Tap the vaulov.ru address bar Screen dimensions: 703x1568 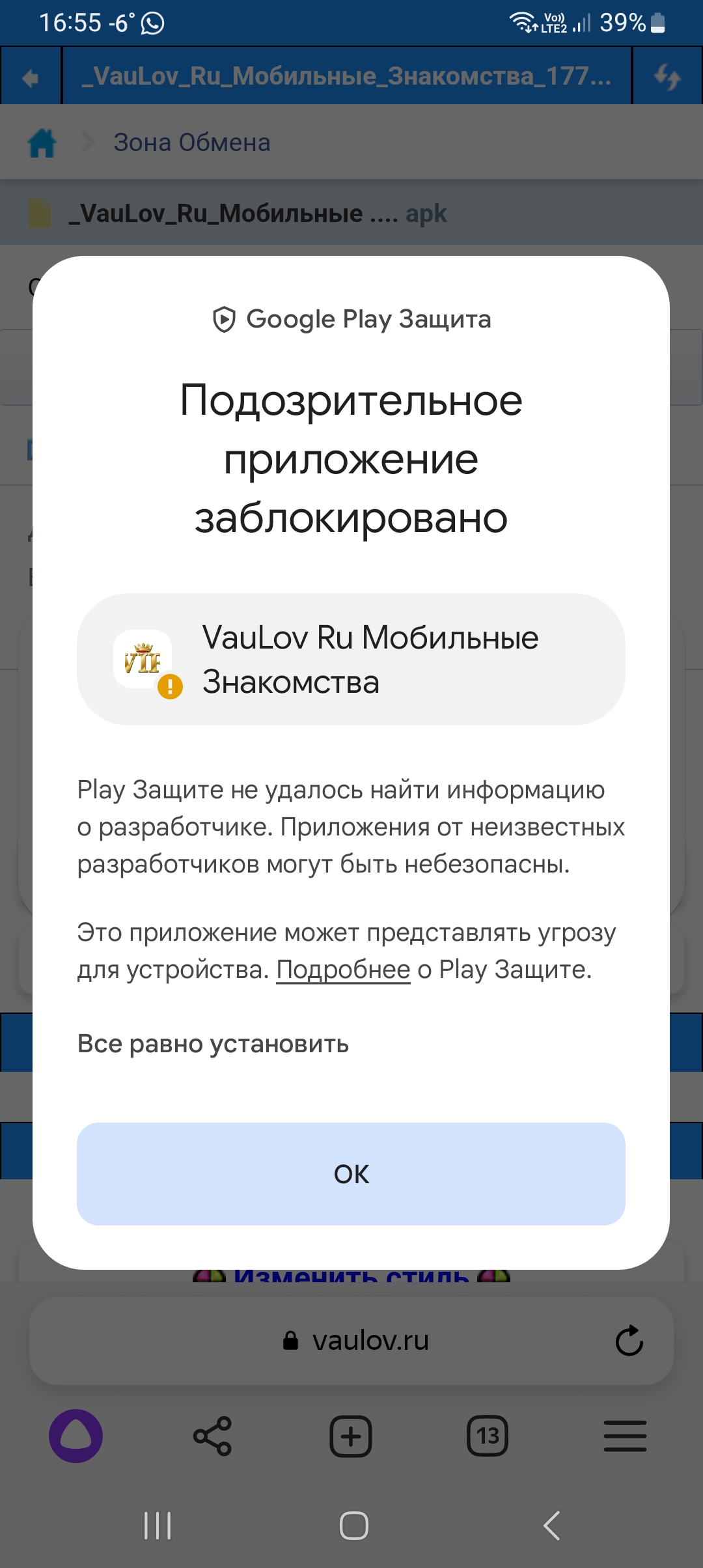pyautogui.click(x=351, y=1341)
